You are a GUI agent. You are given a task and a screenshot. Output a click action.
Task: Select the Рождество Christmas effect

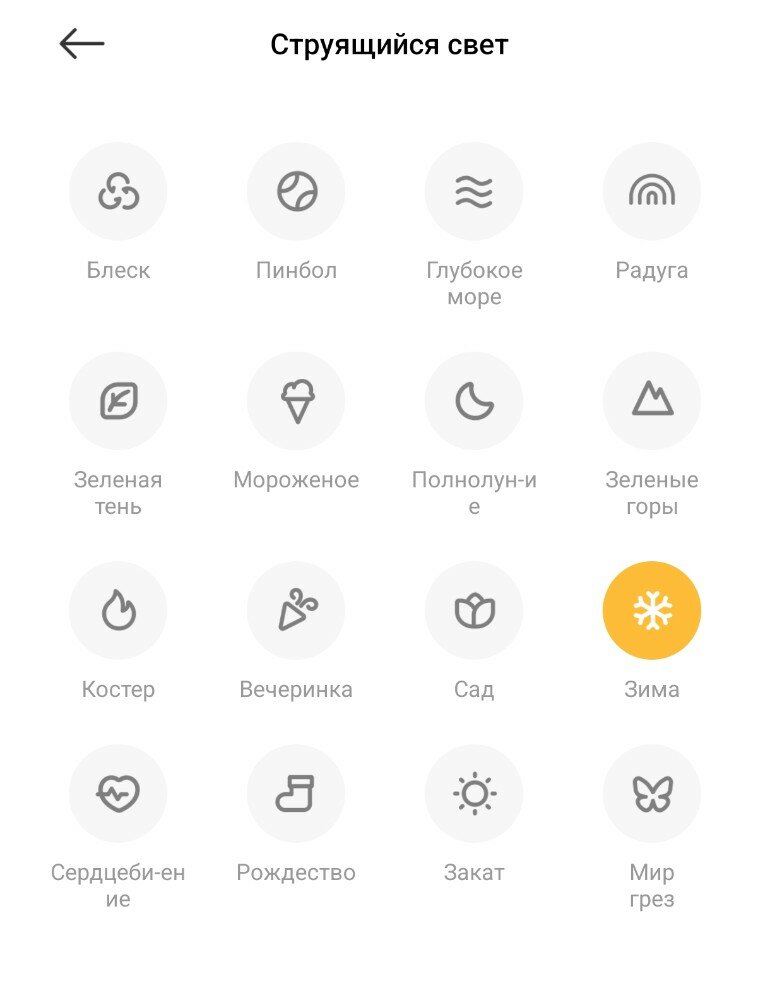(296, 794)
